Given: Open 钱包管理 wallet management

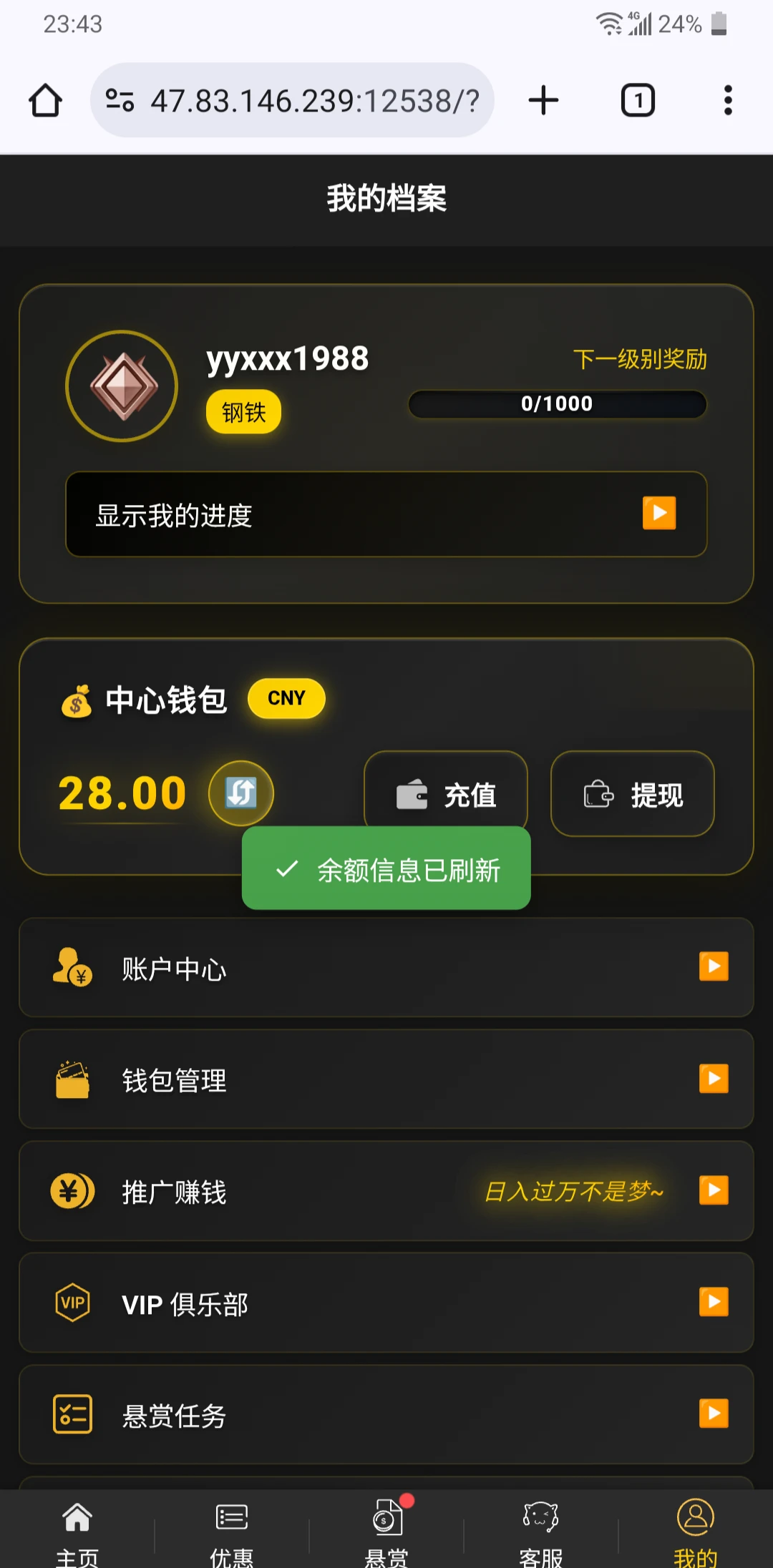Looking at the screenshot, I should 386,1079.
